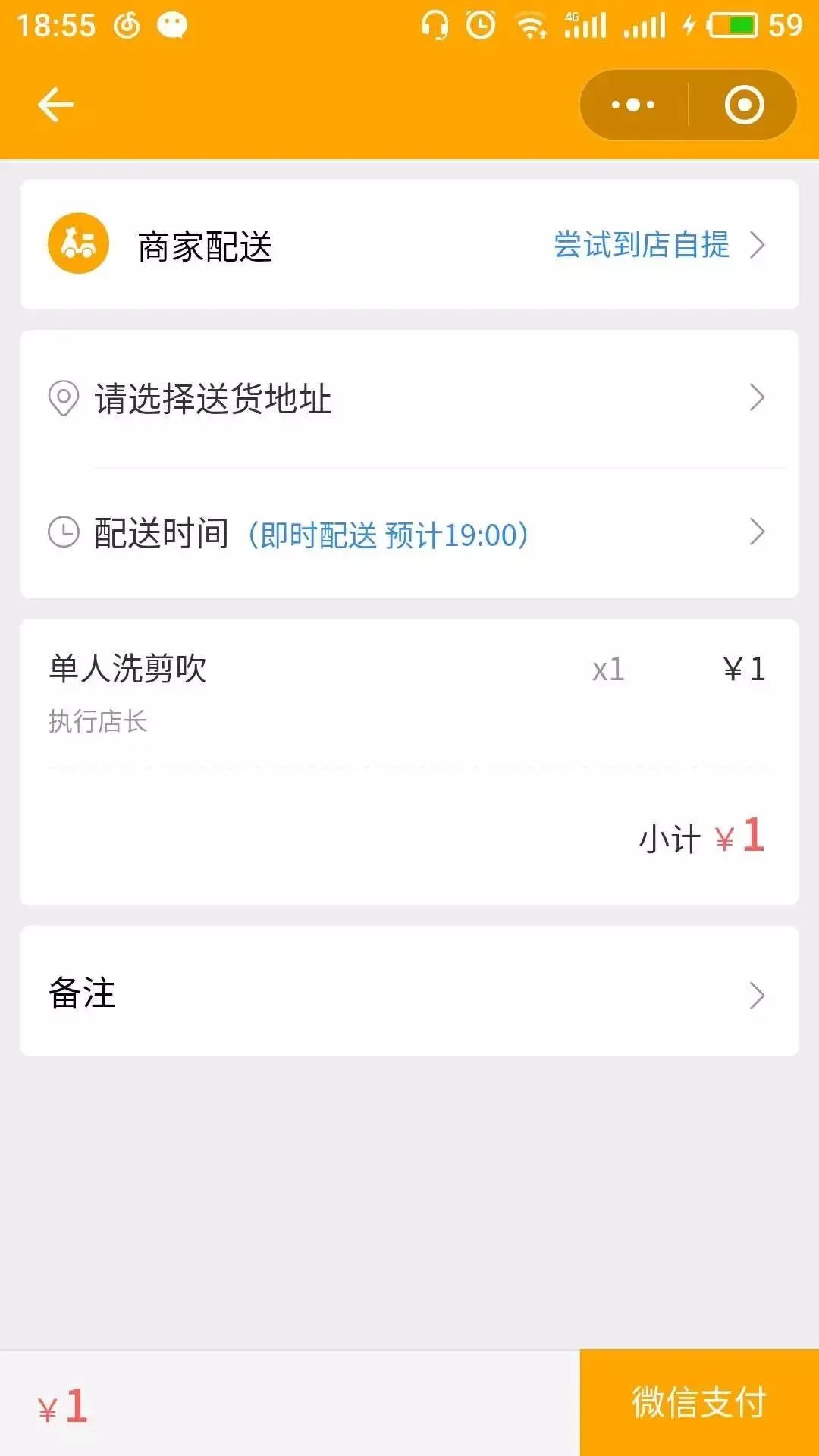Switch delivery mode to 到店自提 pickup
The height and width of the screenshot is (1456, 819).
tap(641, 246)
